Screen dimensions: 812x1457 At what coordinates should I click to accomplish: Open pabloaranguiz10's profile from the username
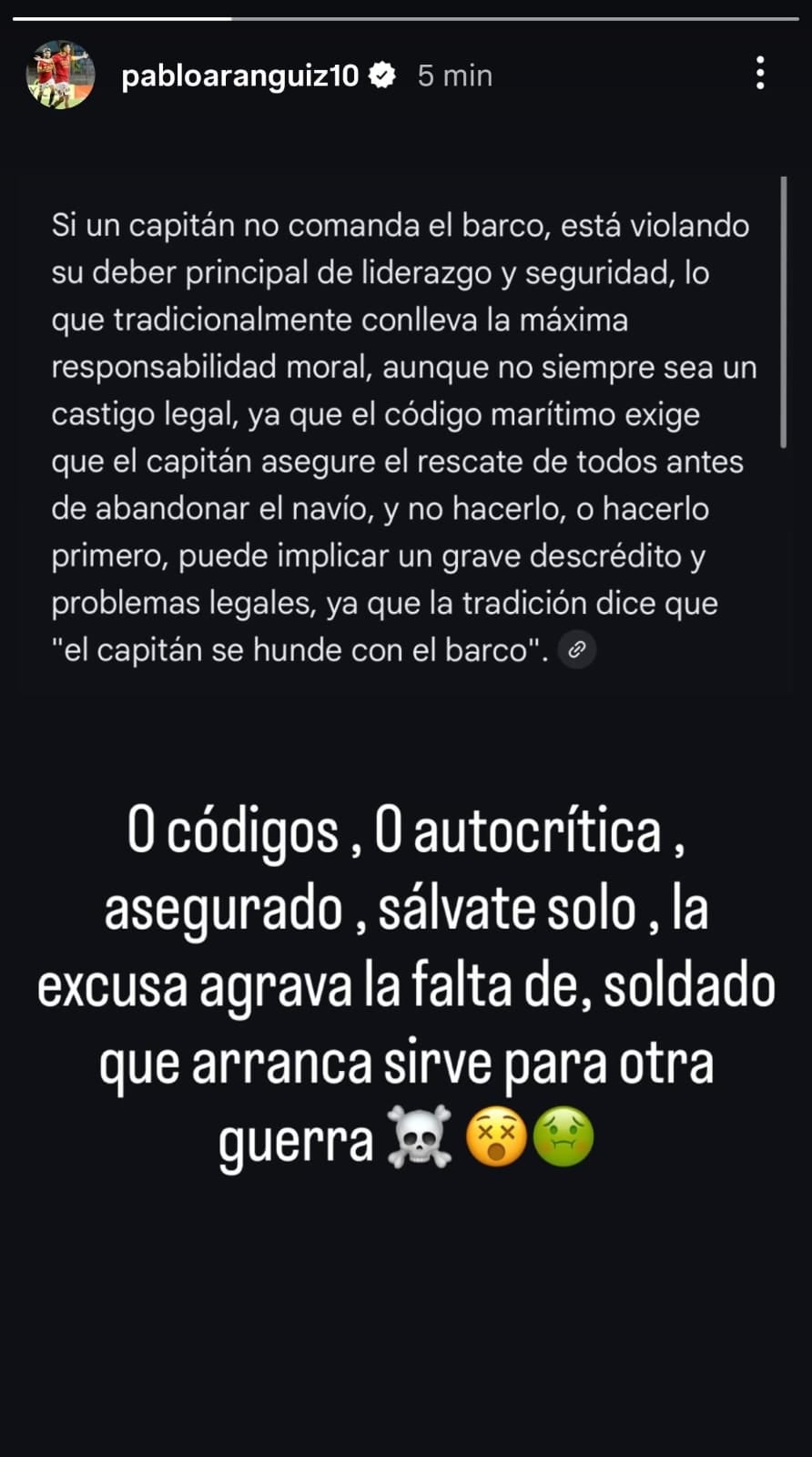coord(240,76)
